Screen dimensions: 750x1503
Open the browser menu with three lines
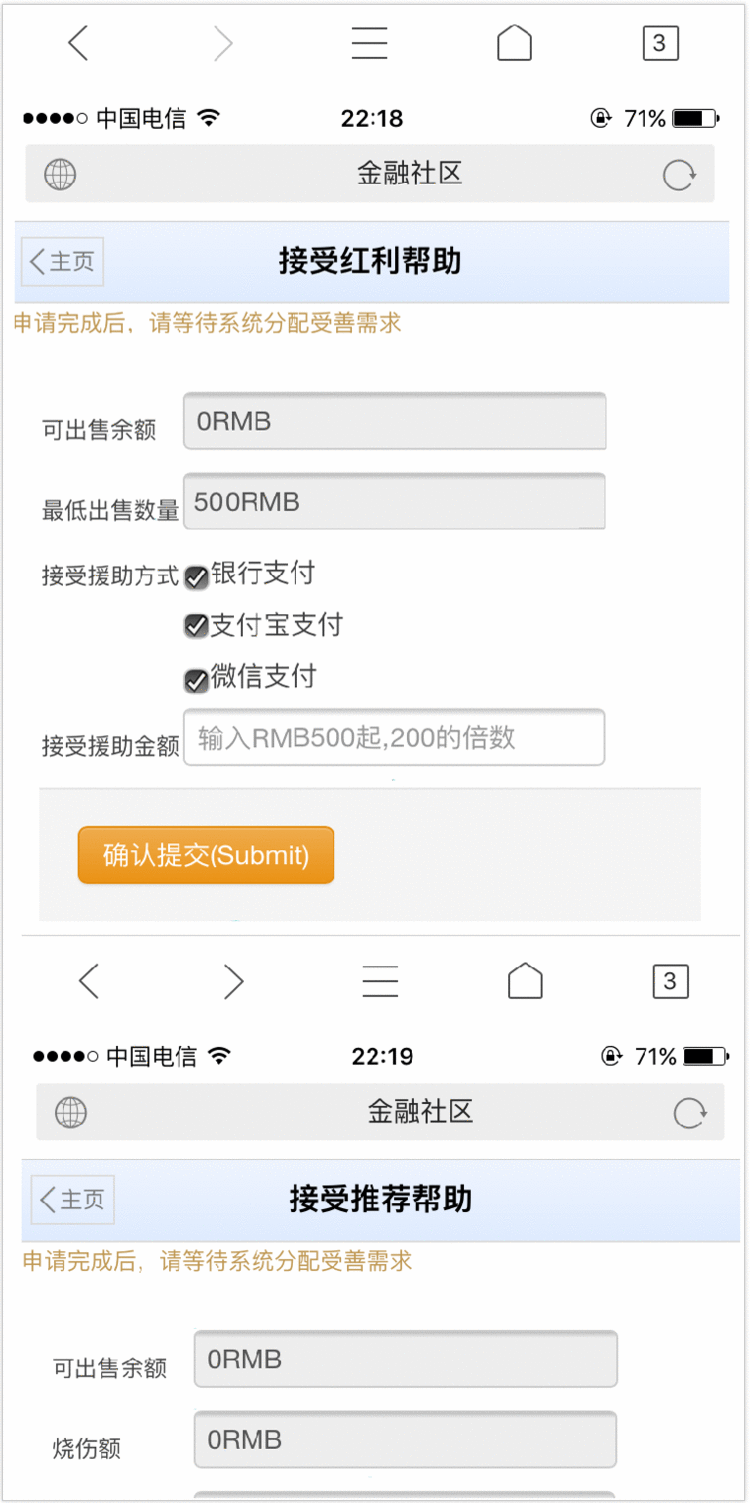point(369,43)
